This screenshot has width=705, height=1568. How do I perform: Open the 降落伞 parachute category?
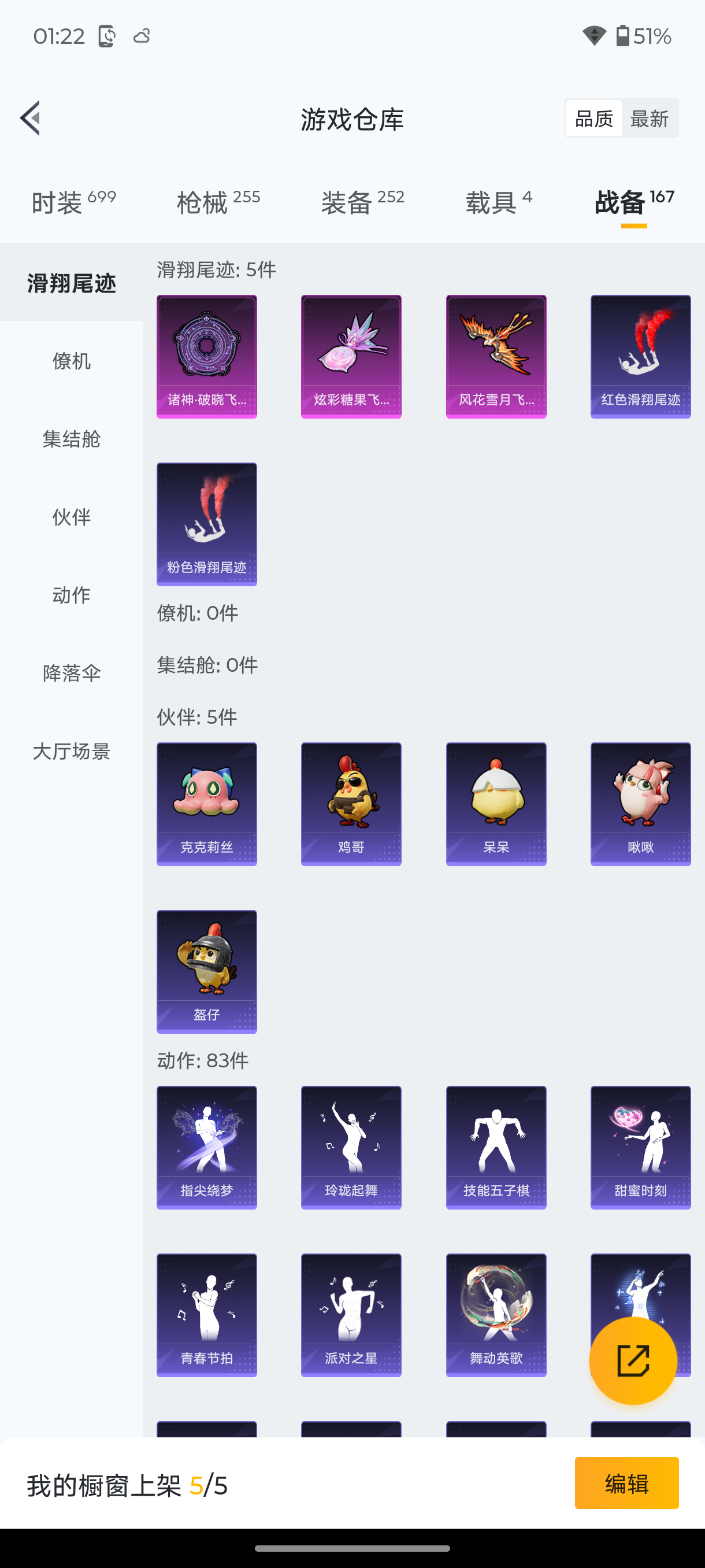pos(71,673)
